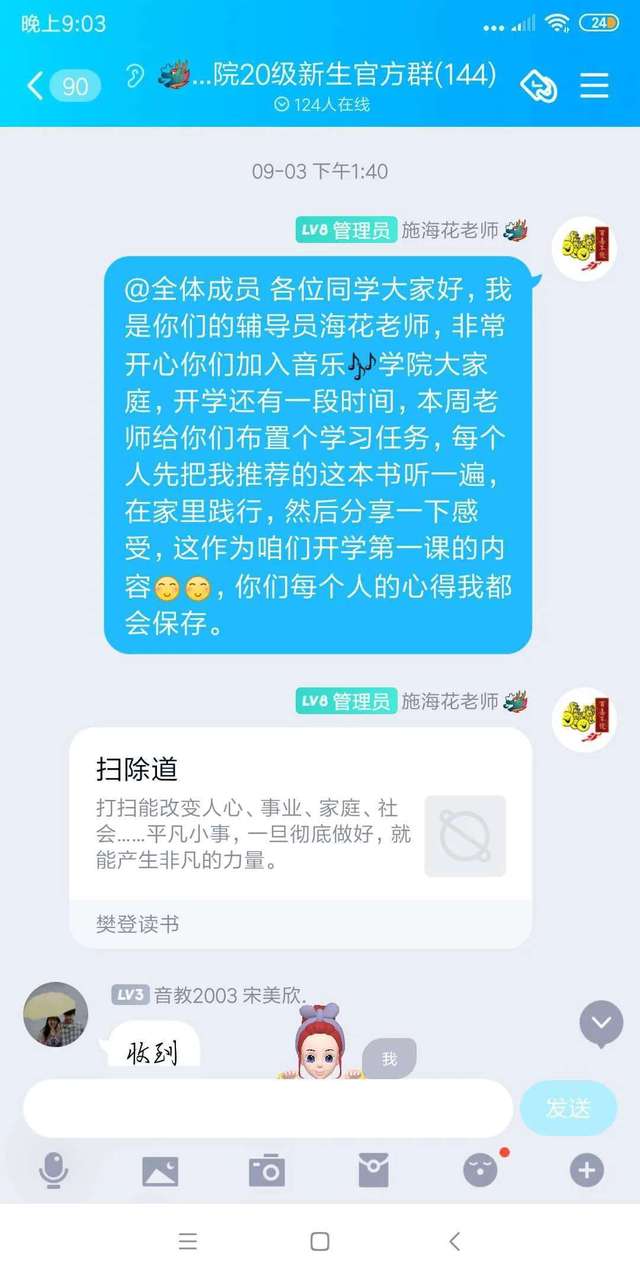Tap the system home button
This screenshot has height=1280, width=640.
coord(320,1242)
